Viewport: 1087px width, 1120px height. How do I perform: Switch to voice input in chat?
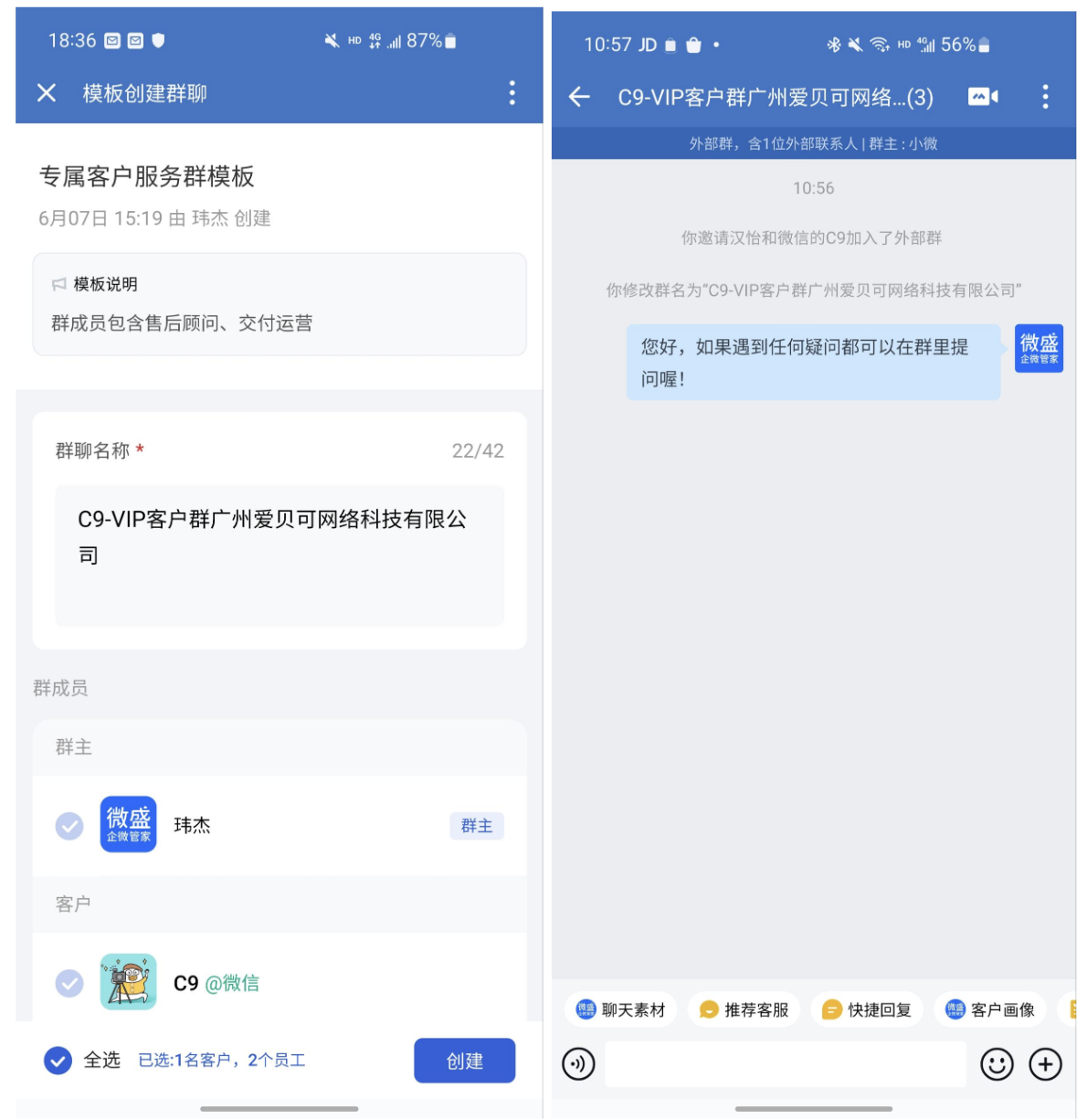point(578,1064)
